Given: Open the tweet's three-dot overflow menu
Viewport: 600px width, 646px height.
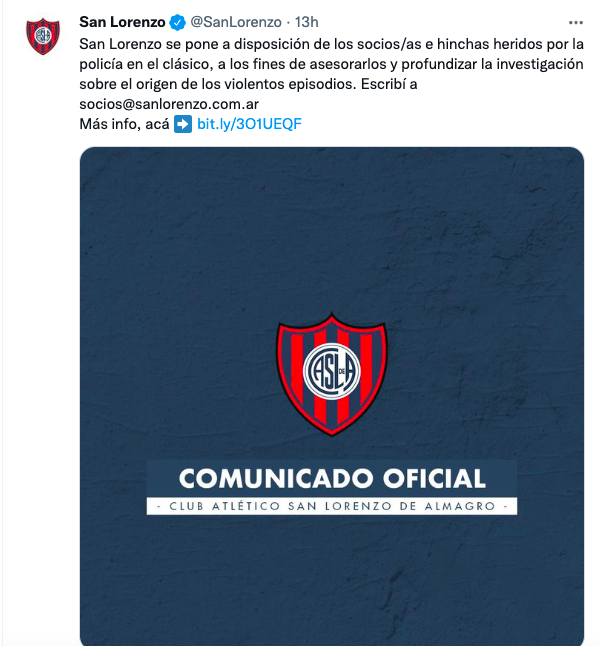Looking at the screenshot, I should [x=575, y=21].
